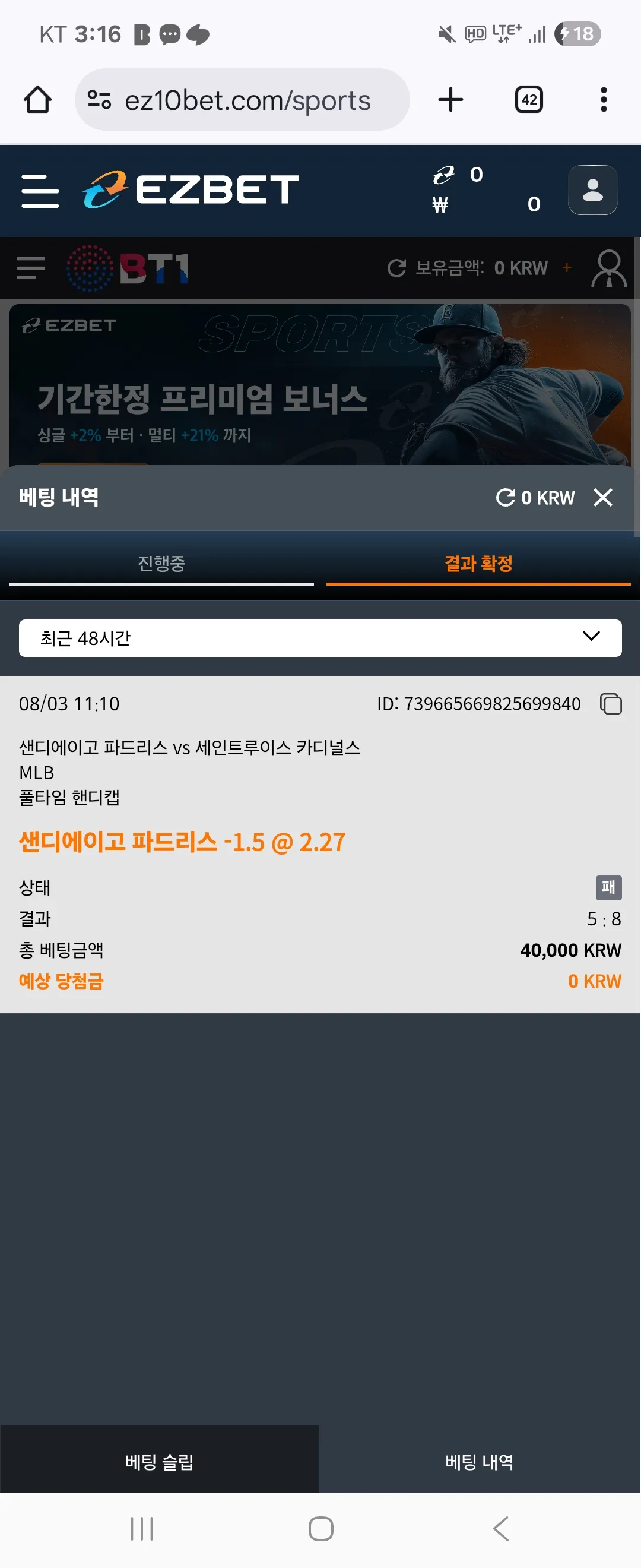Open the user account button in EZBET header
Viewport: 641px width, 1568px height.
pyautogui.click(x=593, y=190)
